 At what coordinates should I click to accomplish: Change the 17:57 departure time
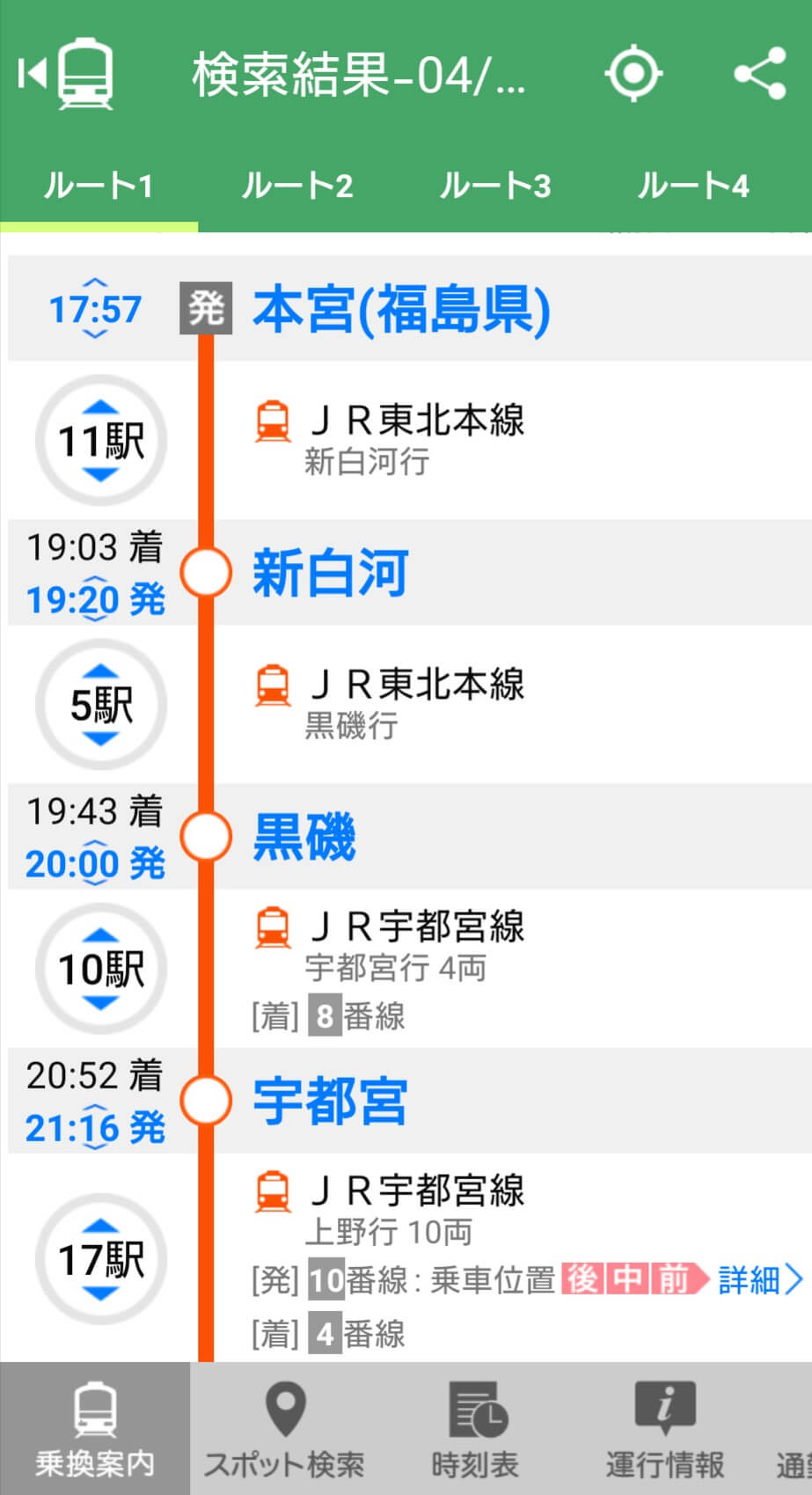(95, 309)
